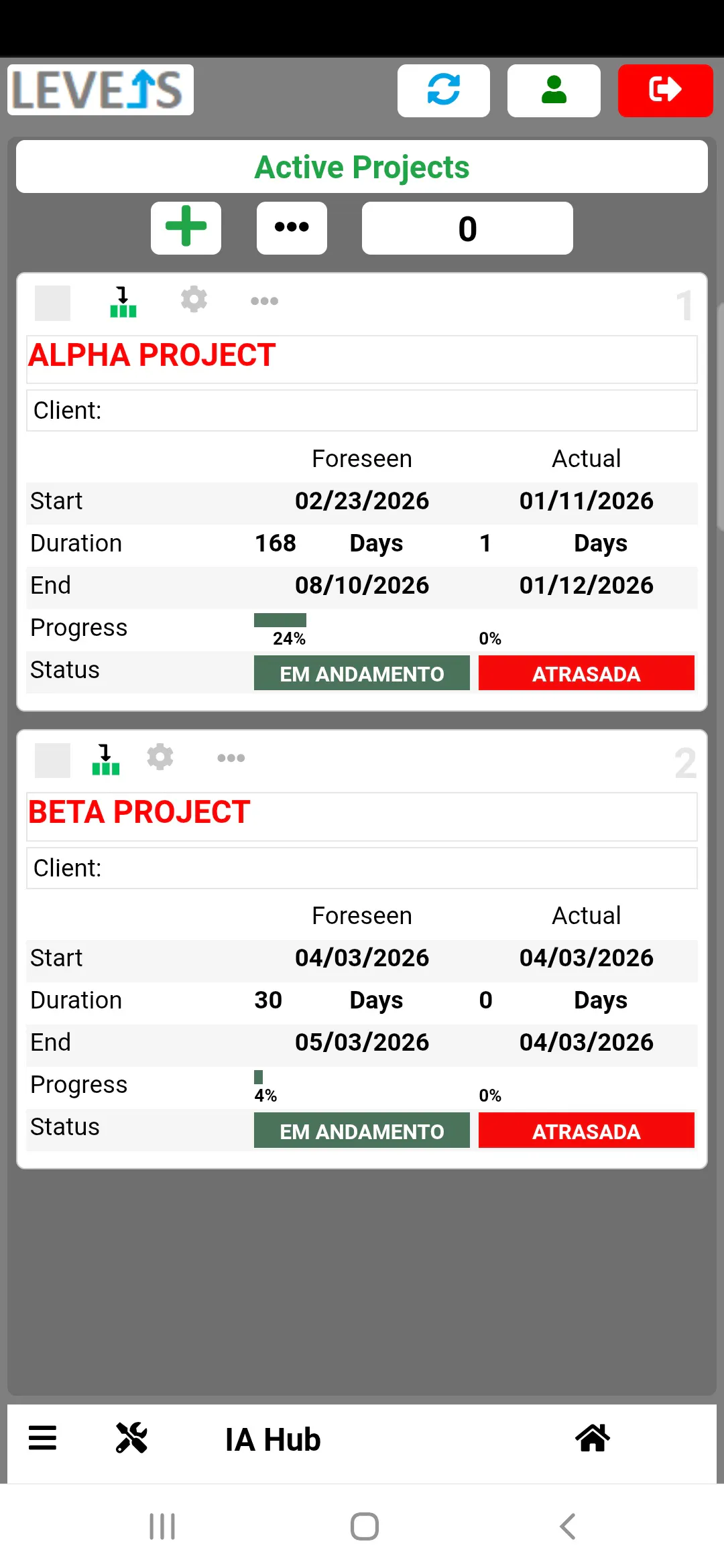724x1568 pixels.
Task: Select the ALPHA PROJECT checkbox
Action: click(x=52, y=303)
